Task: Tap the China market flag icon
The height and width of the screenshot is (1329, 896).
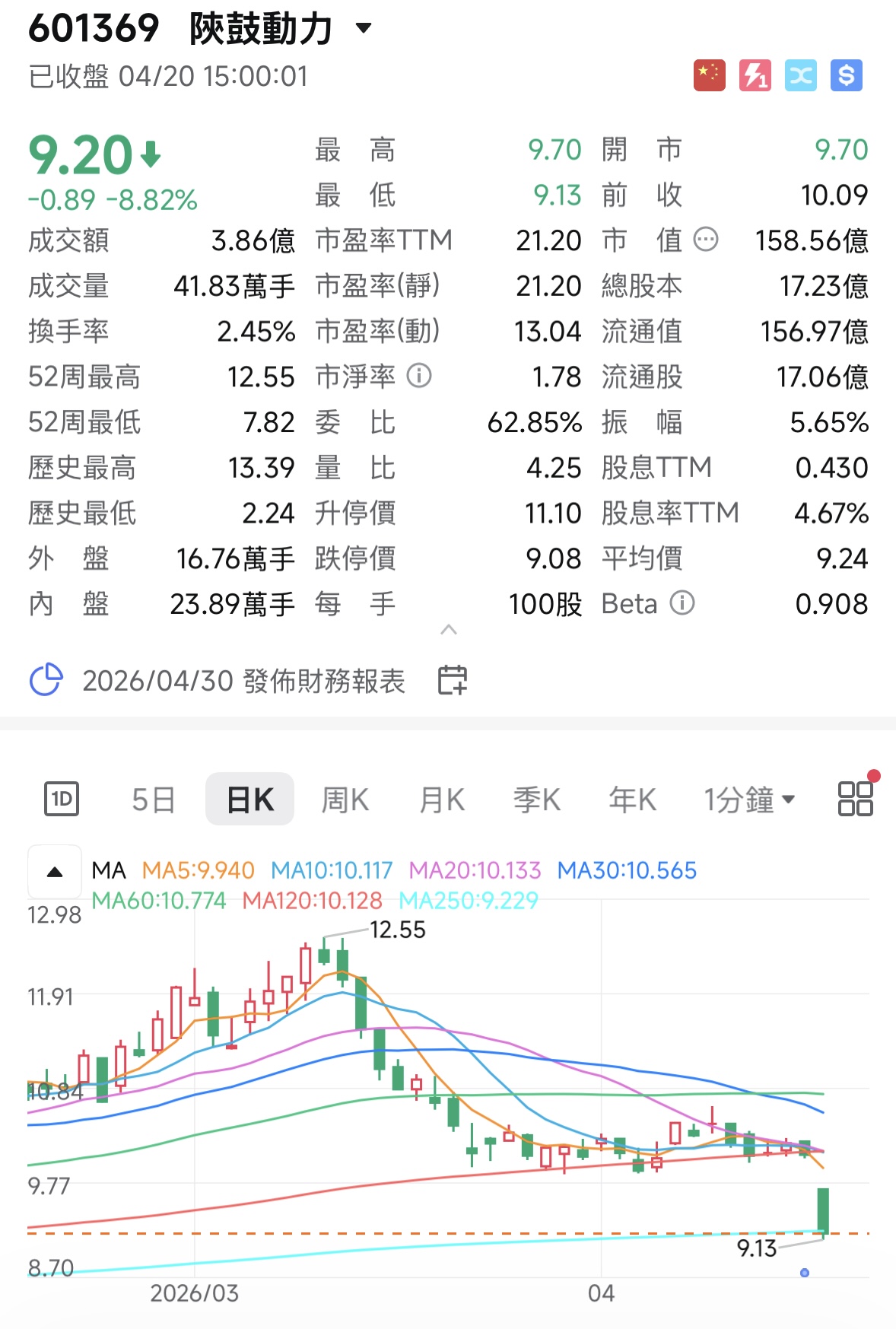Action: [709, 75]
